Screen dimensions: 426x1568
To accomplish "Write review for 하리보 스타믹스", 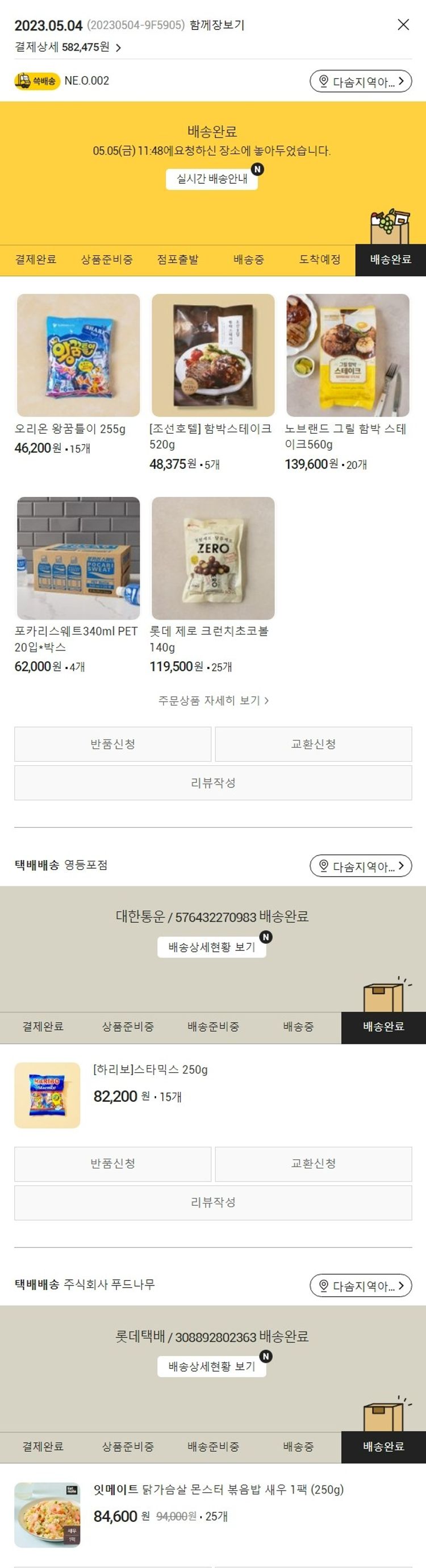I will (x=212, y=1202).
